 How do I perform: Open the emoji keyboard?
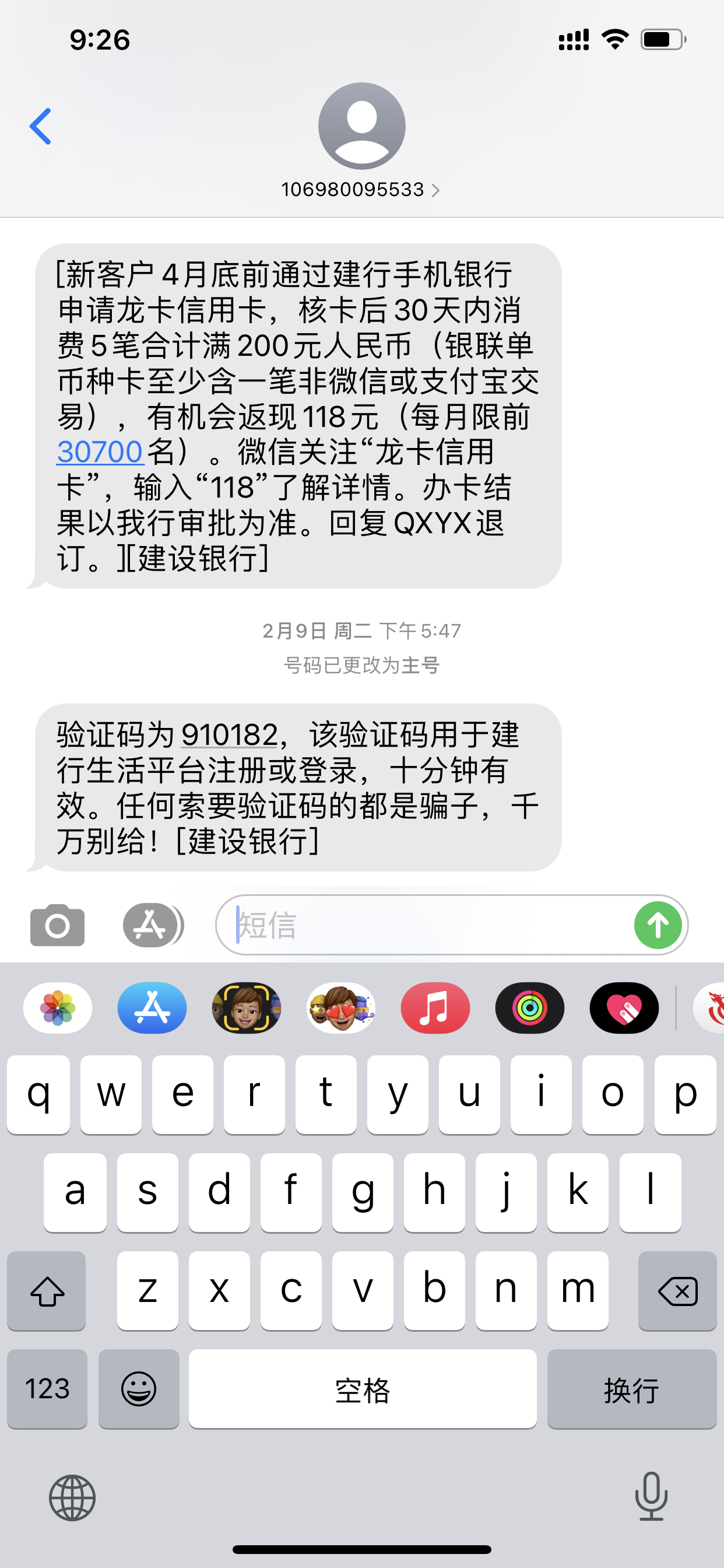(x=139, y=1389)
